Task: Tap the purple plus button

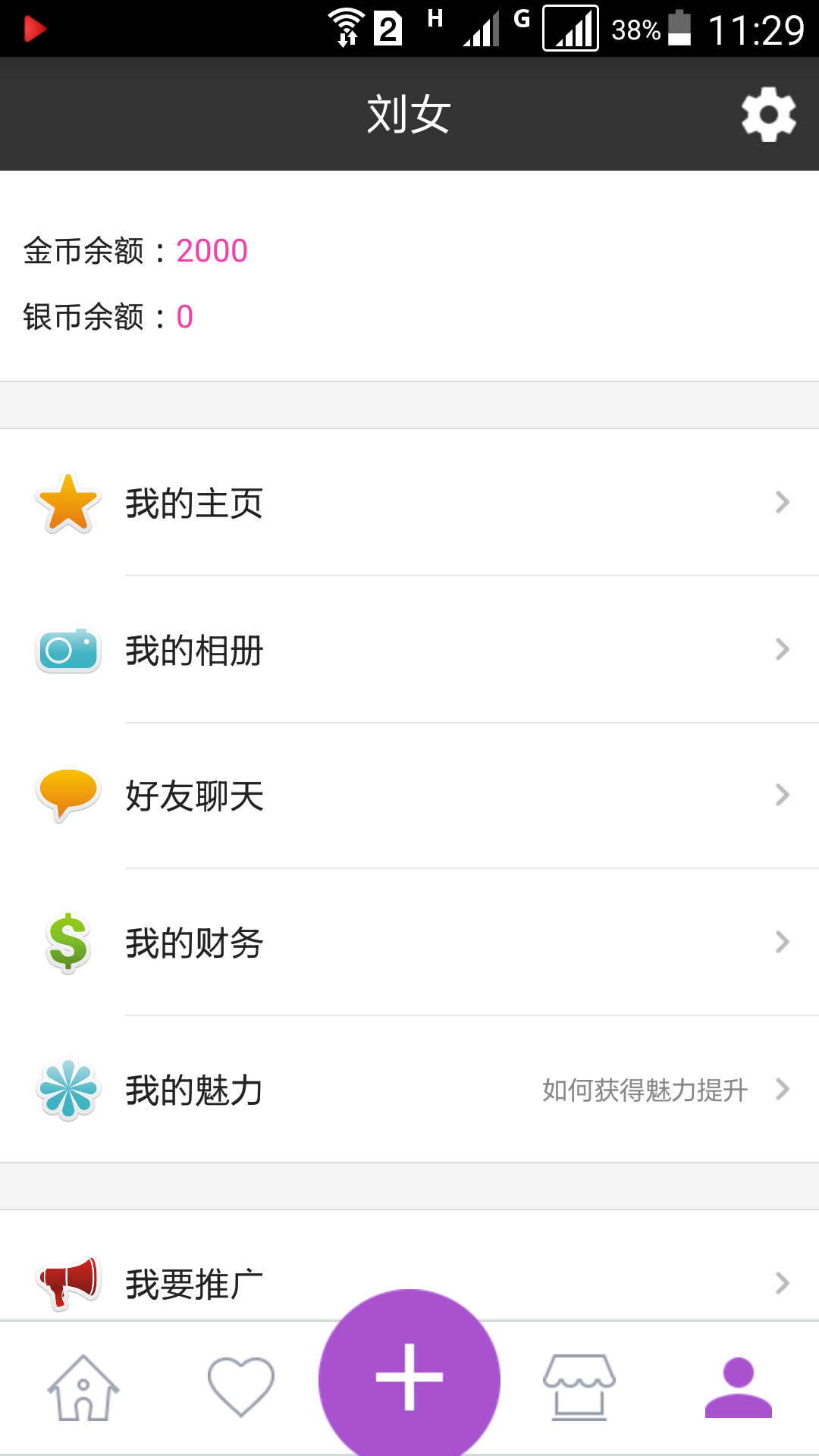Action: tap(409, 1376)
